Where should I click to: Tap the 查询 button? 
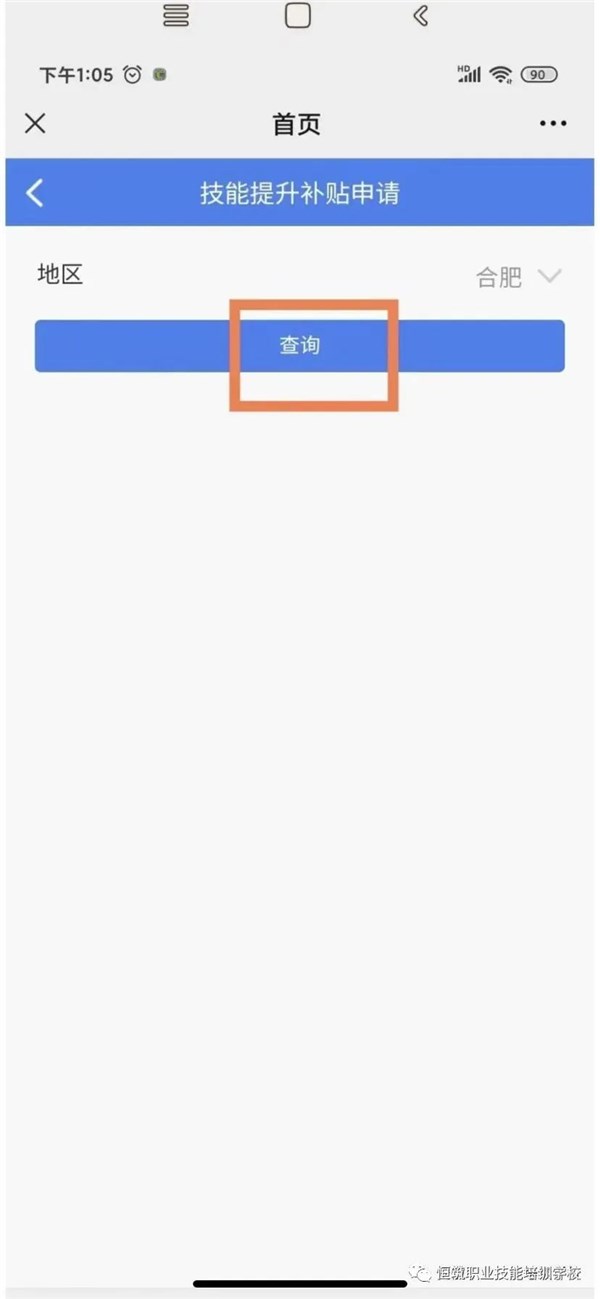[x=300, y=346]
